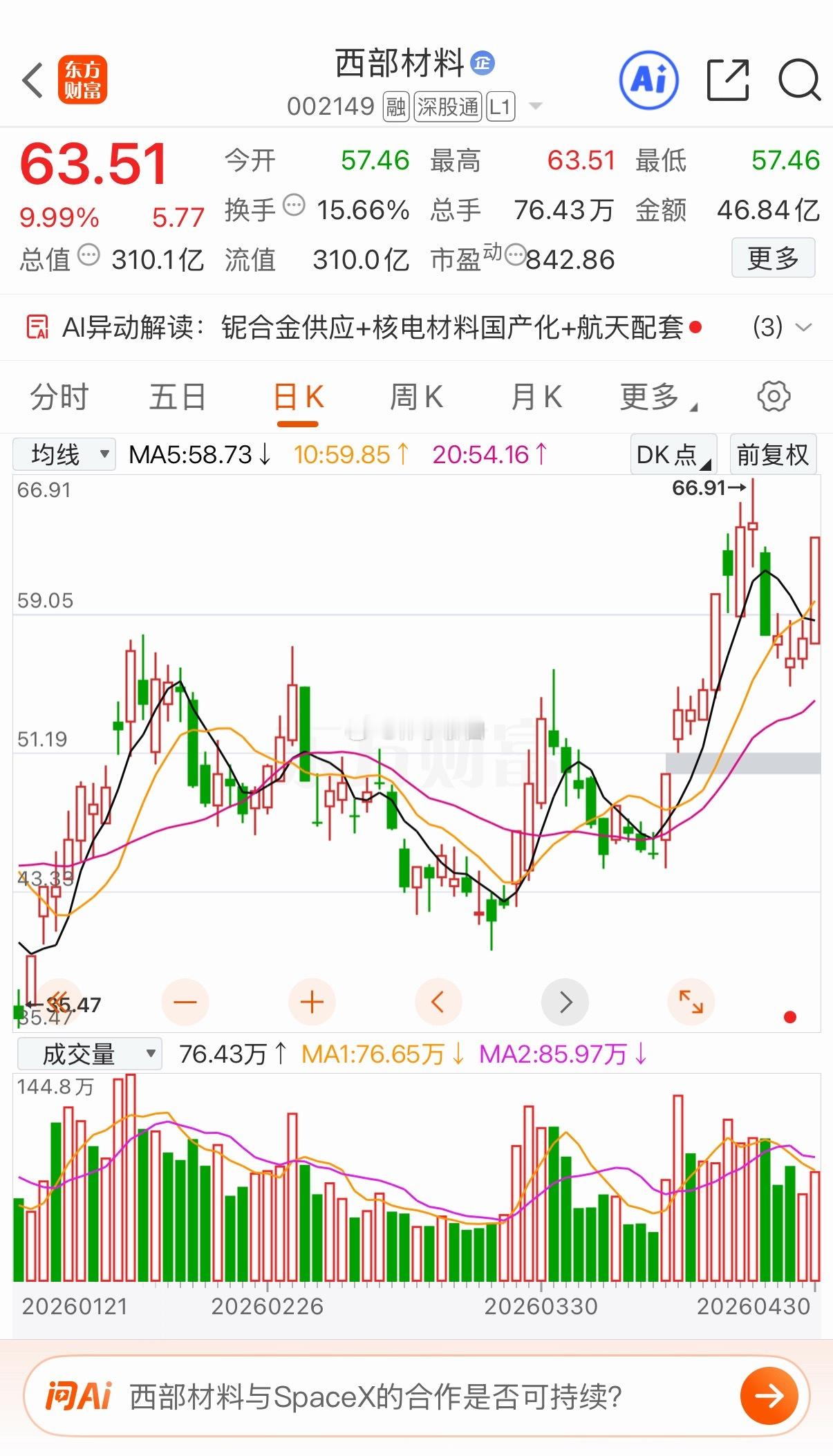The image size is (833, 1456).
Task: Open chart settings with the gear icon
Action: click(x=774, y=396)
